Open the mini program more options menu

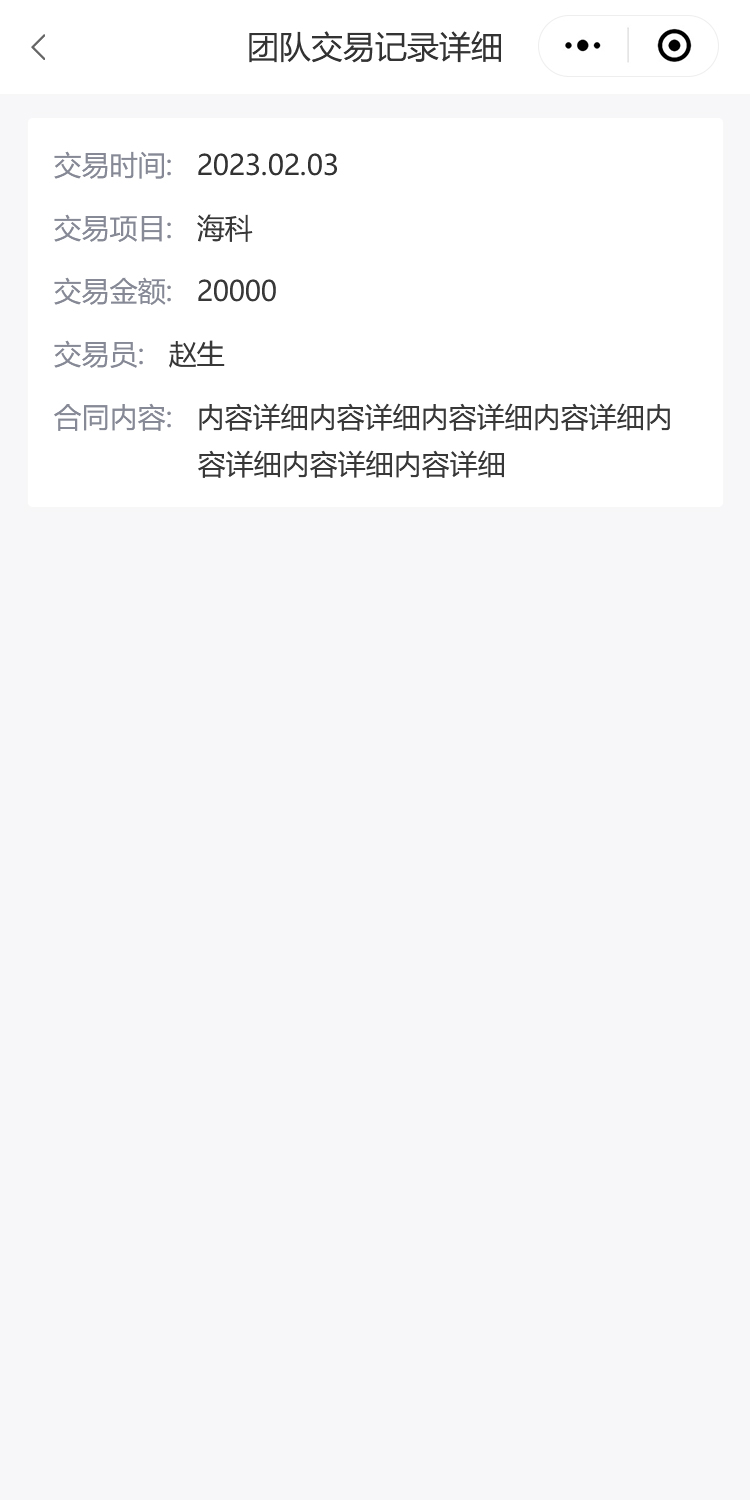583,46
